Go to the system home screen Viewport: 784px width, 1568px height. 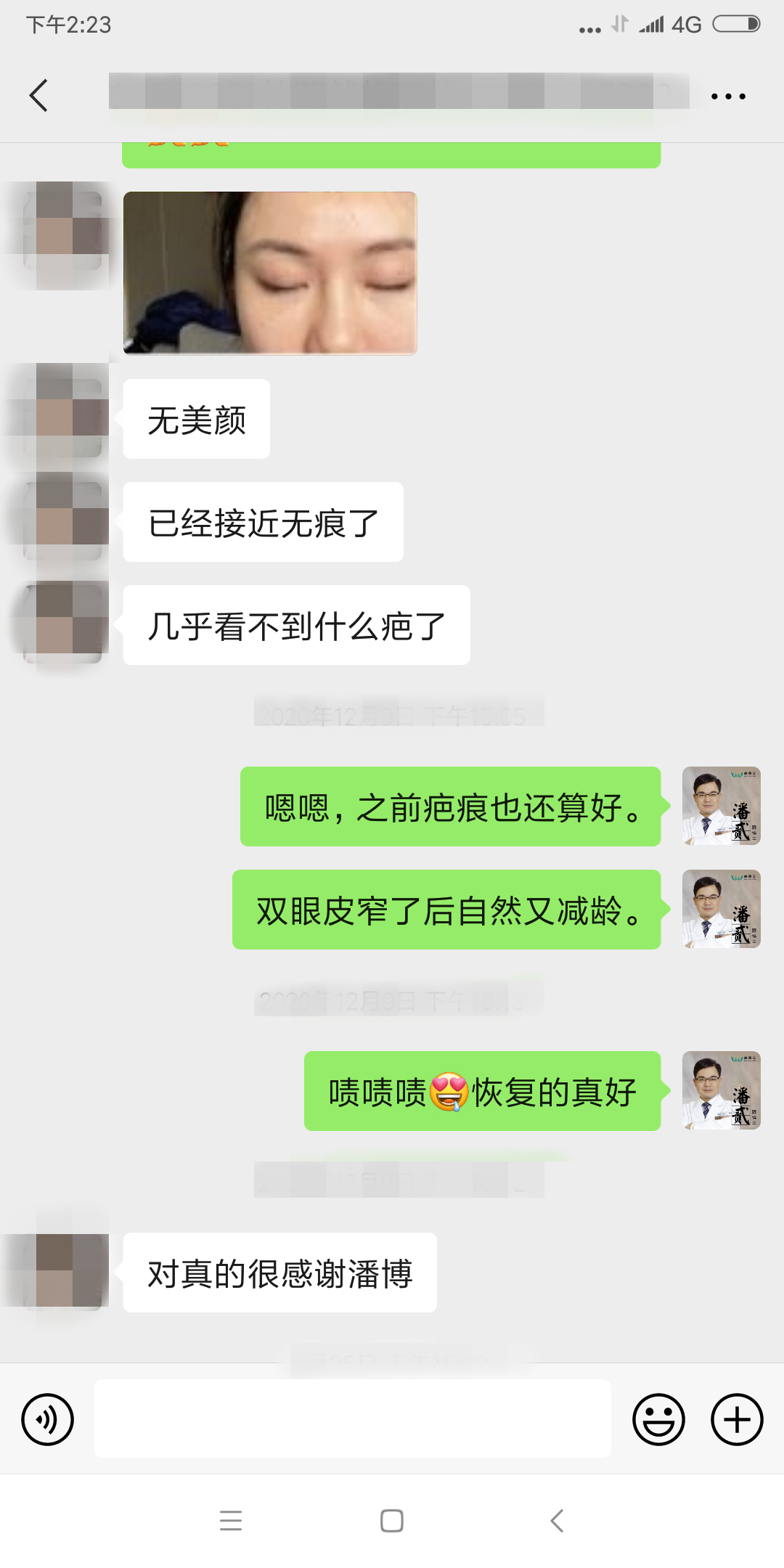pos(392,1520)
